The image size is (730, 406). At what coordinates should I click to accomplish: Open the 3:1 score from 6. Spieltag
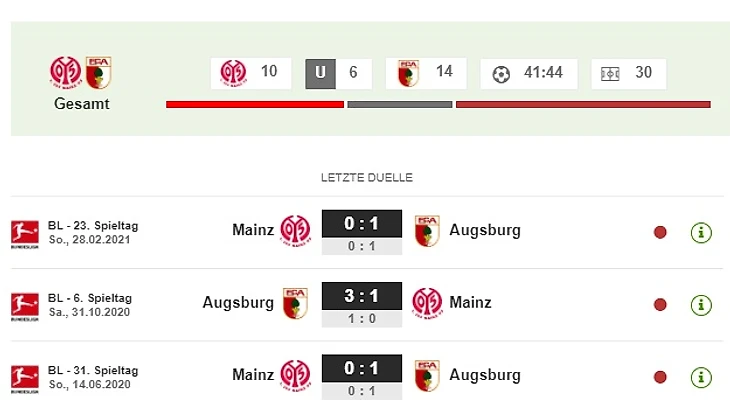pyautogui.click(x=361, y=297)
